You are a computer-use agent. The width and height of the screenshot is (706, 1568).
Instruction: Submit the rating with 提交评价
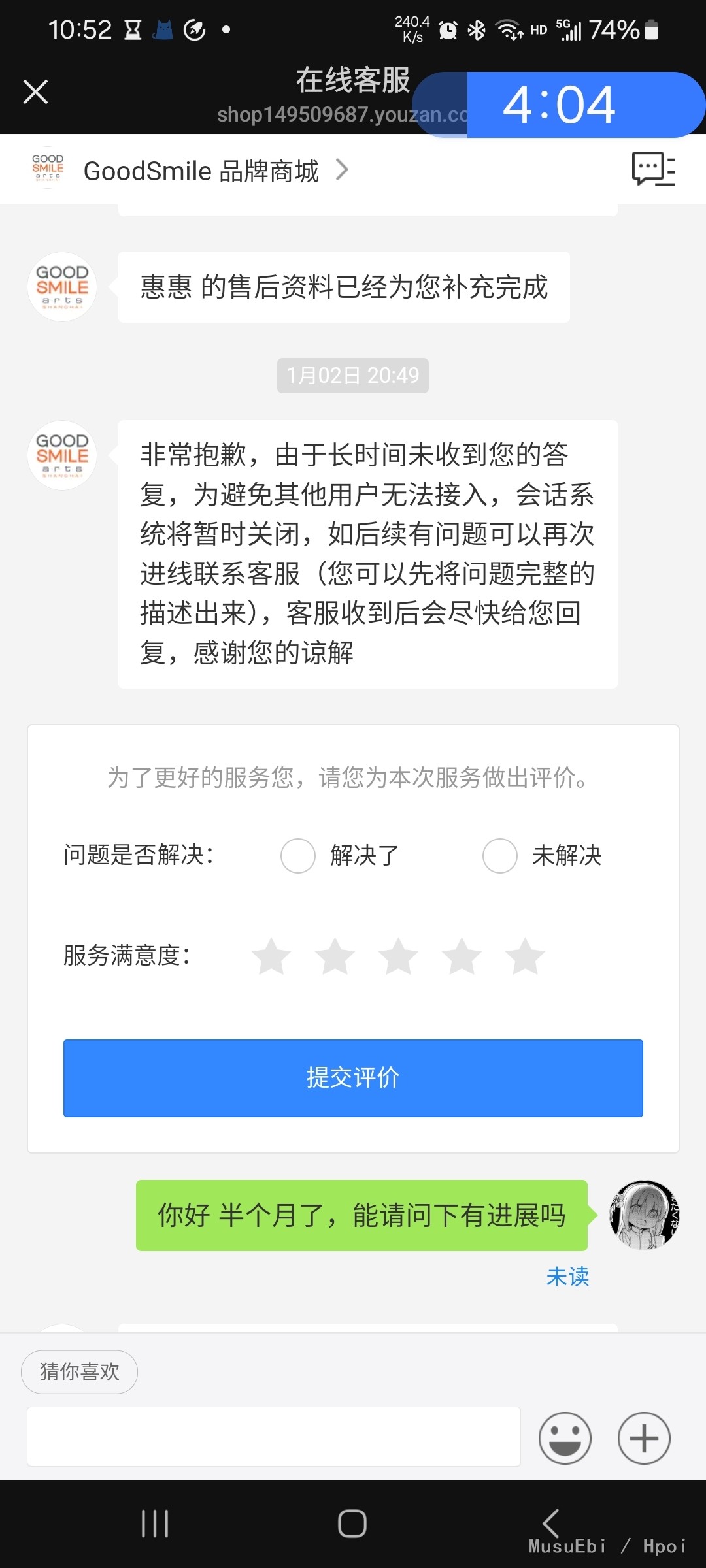353,1078
